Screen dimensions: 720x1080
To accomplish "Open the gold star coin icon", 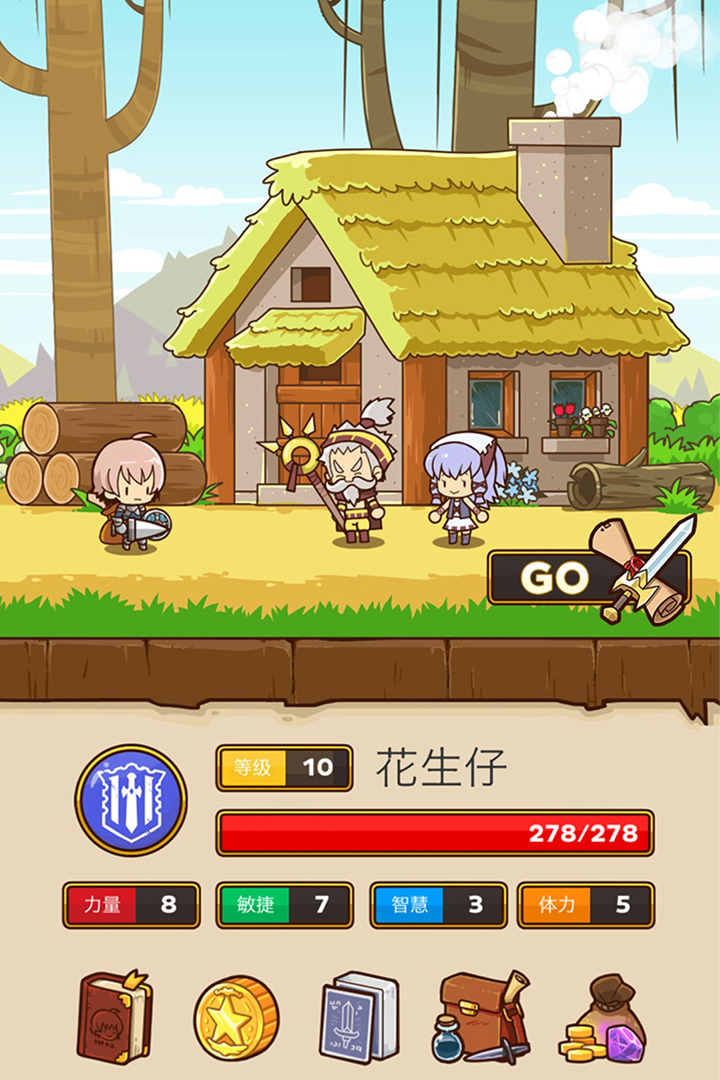I will 236,1019.
